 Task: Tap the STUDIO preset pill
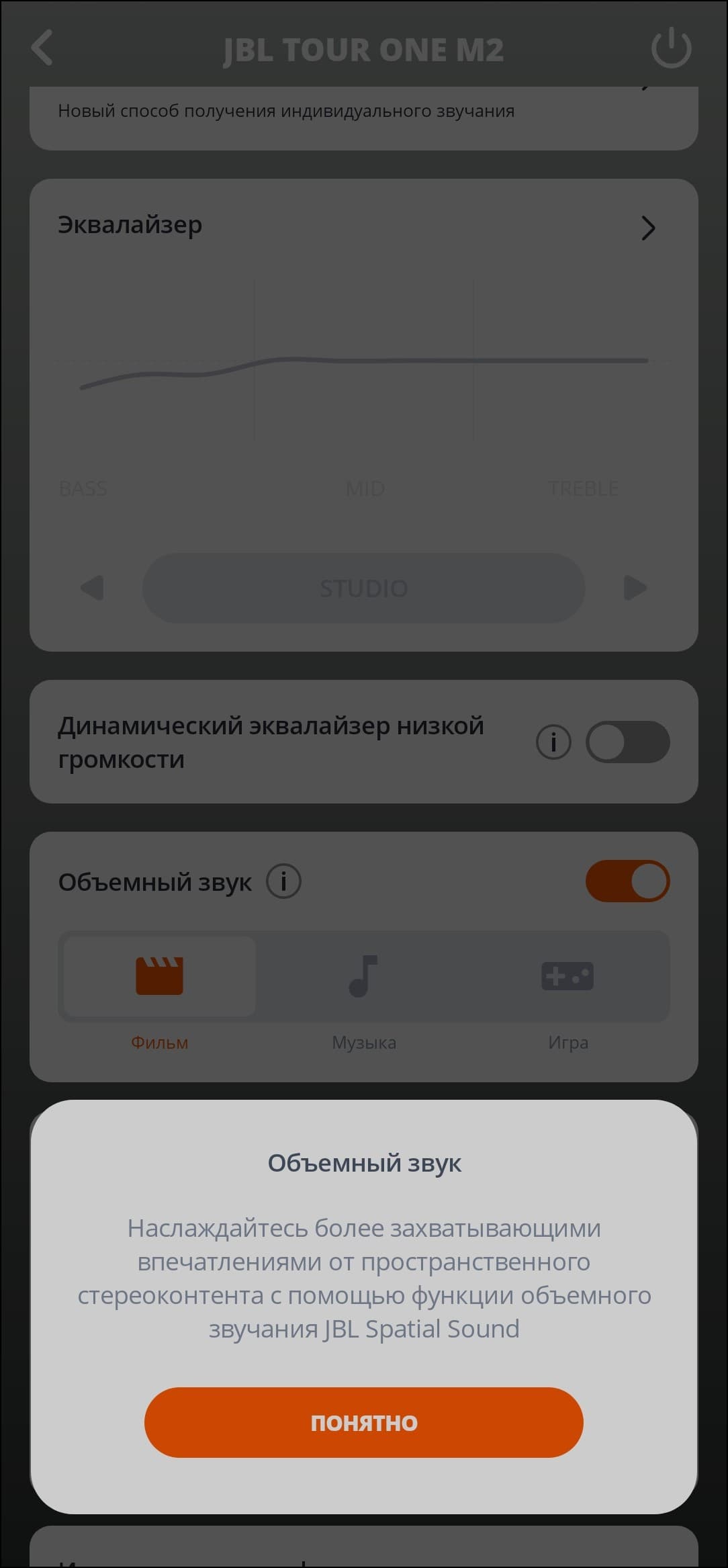363,588
